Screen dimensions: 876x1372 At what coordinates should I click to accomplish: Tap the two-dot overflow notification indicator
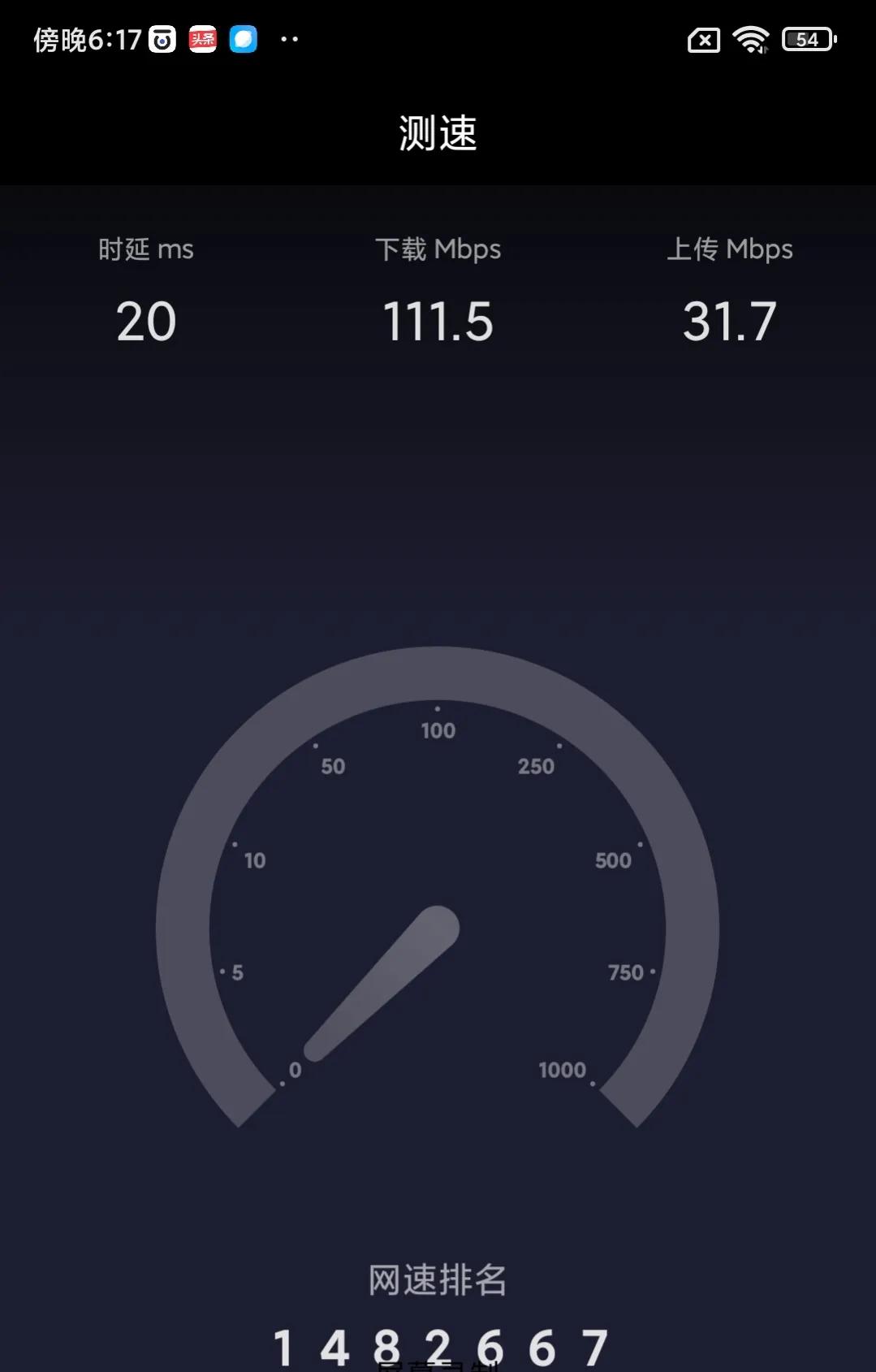(289, 39)
